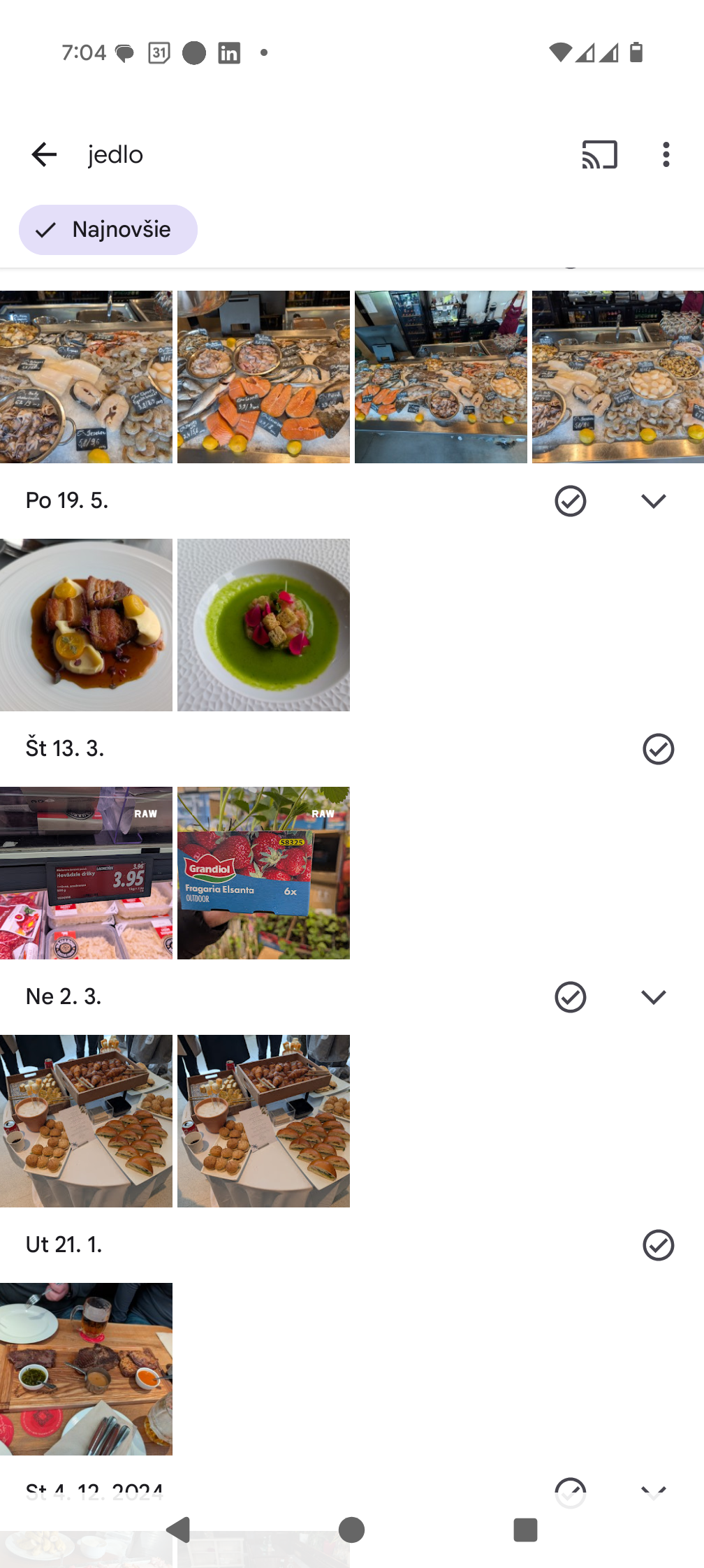Open the Grandiol strawberry box photo
This screenshot has width=704, height=1568.
tap(263, 873)
